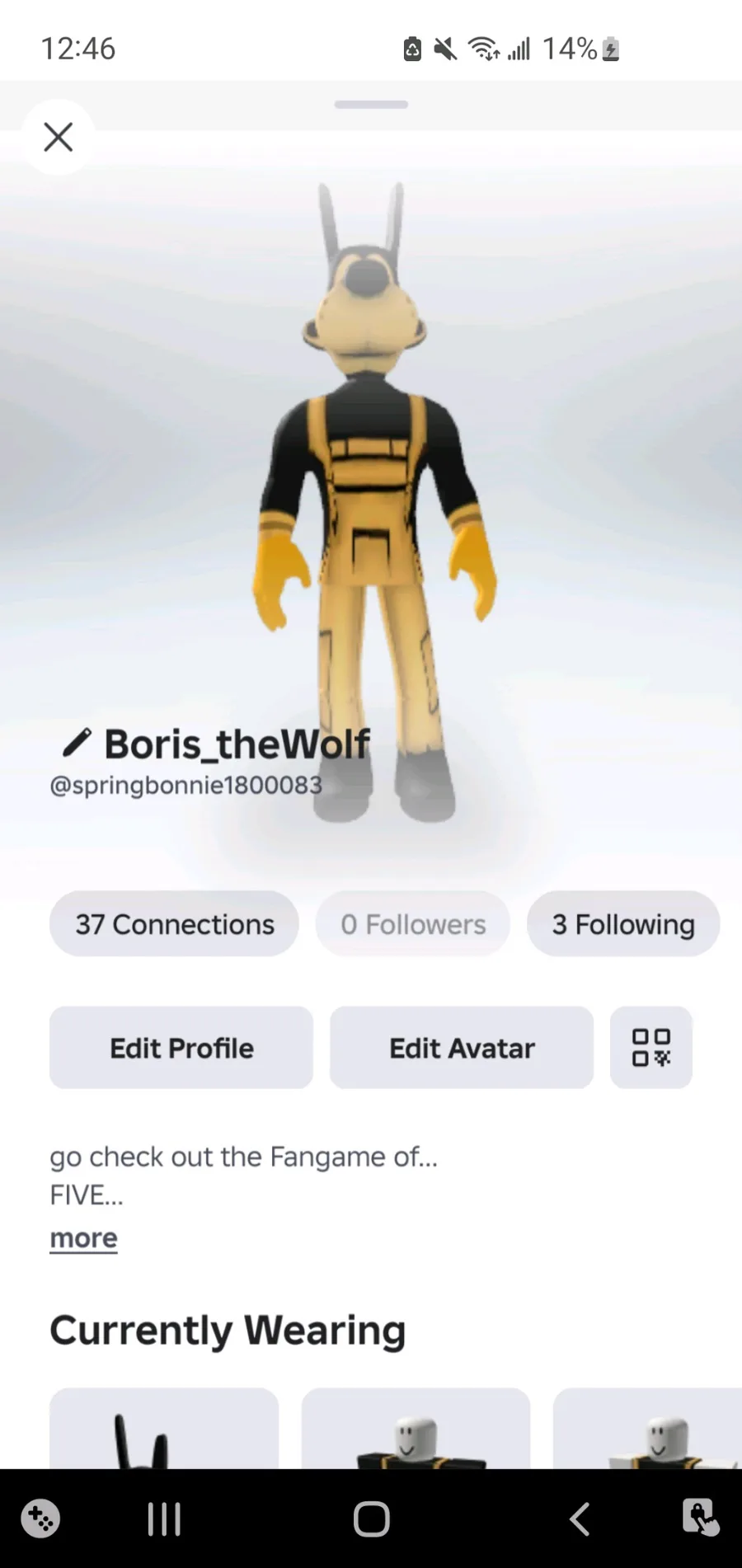
Task: Tap Edit Profile
Action: (x=181, y=1048)
